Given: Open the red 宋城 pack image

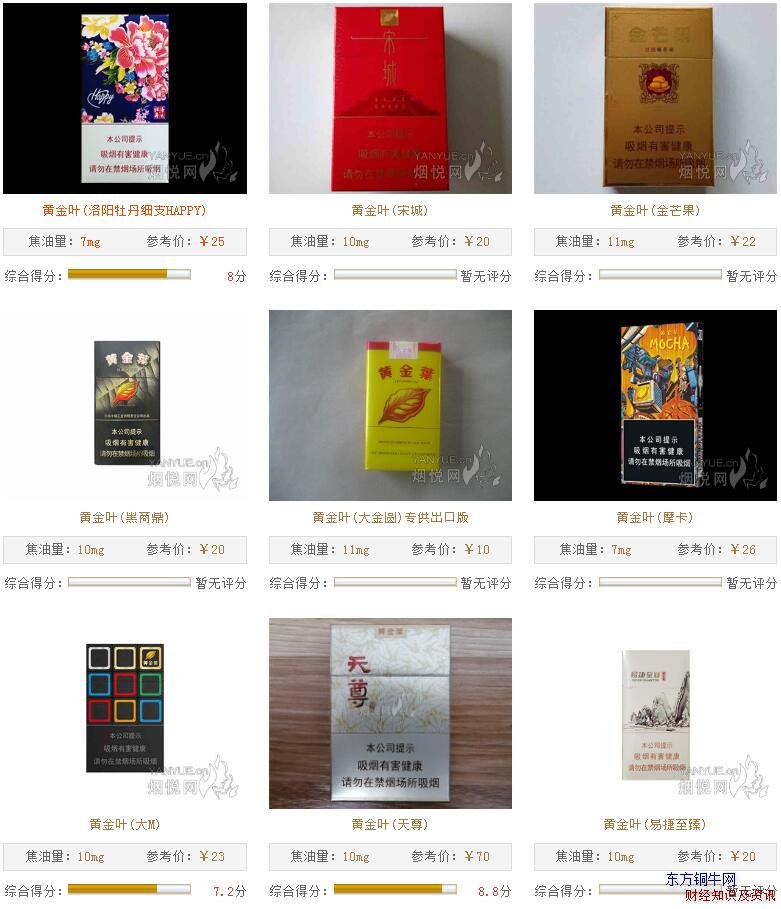Looking at the screenshot, I should (390, 98).
